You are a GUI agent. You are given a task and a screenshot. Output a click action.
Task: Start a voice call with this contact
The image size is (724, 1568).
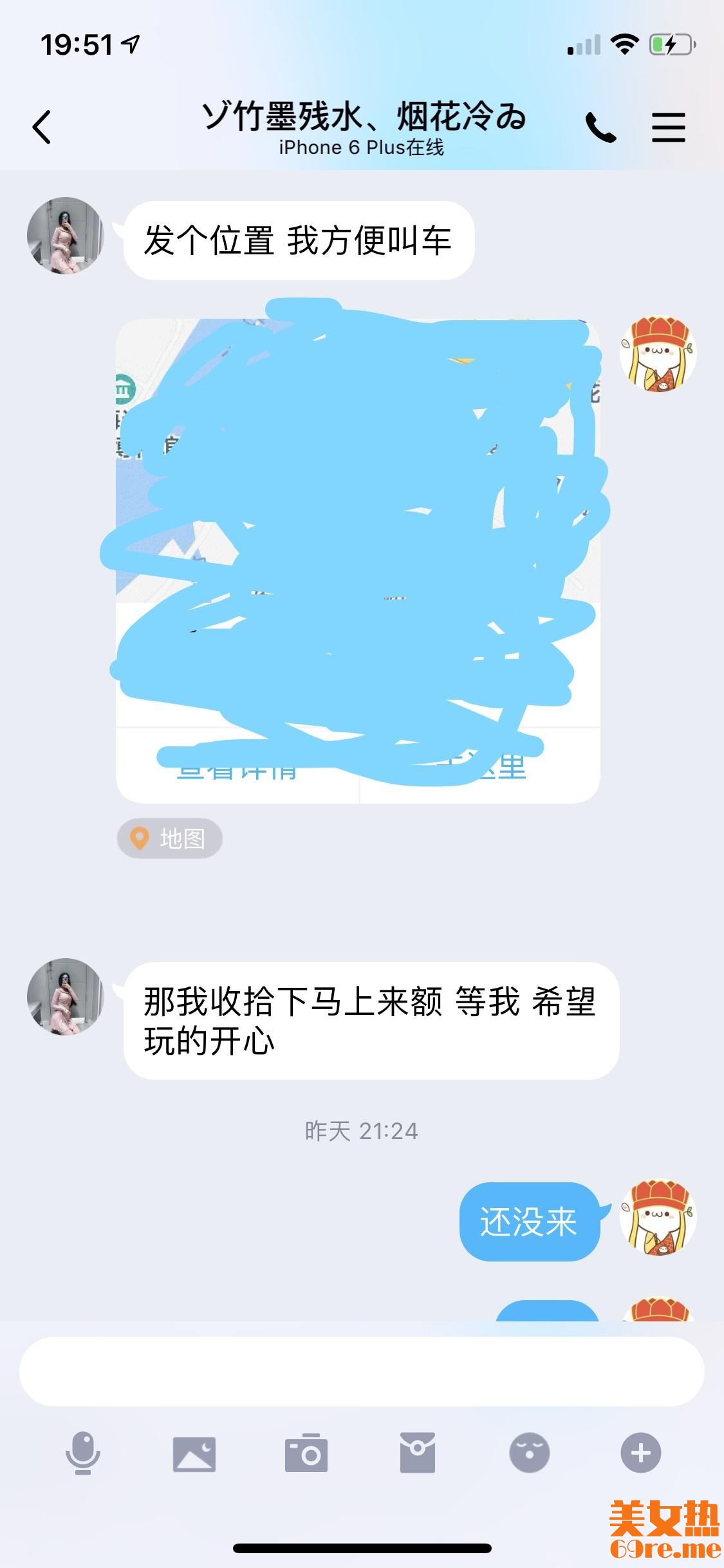600,127
